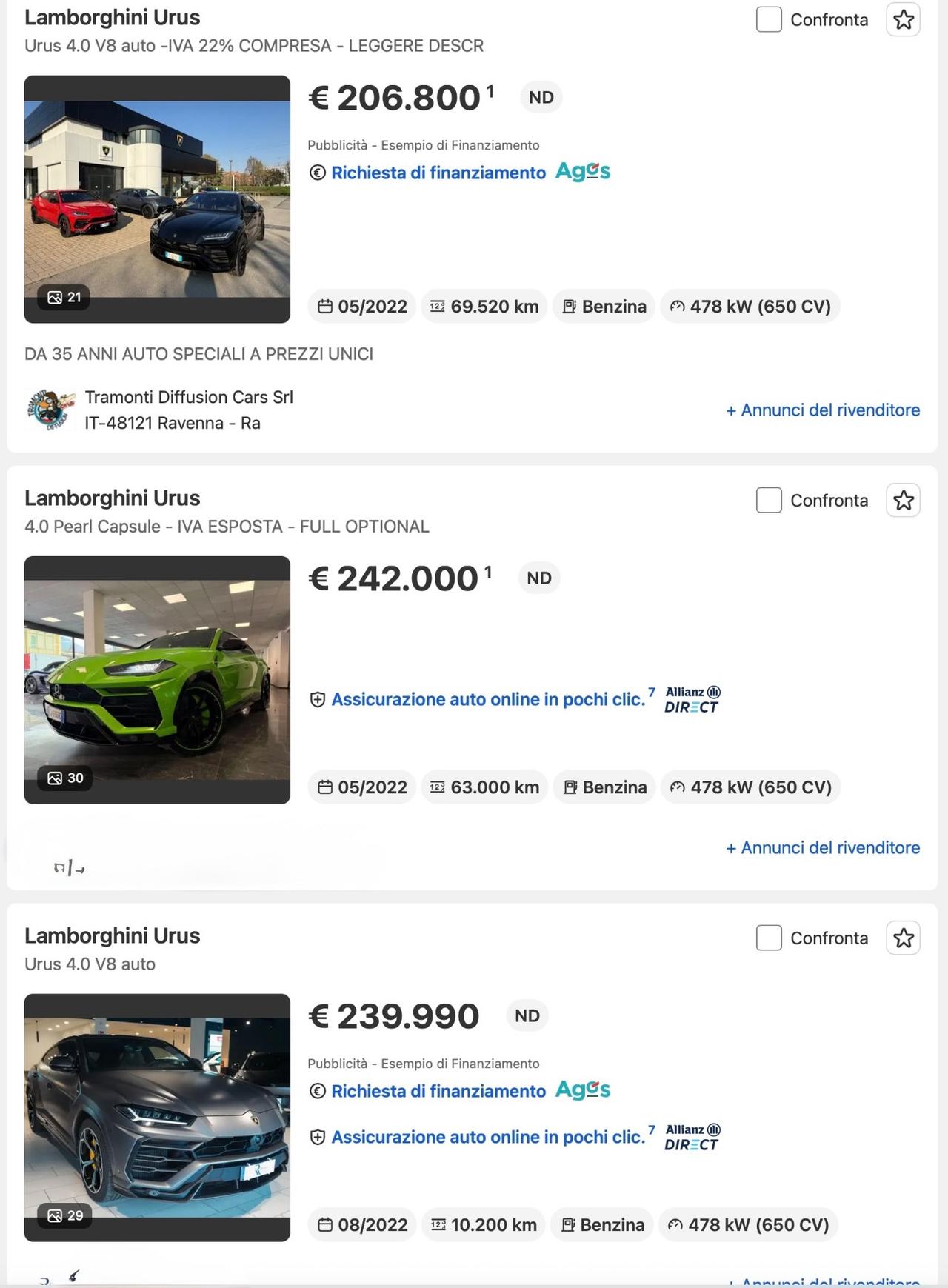Click Assicurazione auto online in pochi clic
Screen dimensions: 948x1288
[x=489, y=698]
